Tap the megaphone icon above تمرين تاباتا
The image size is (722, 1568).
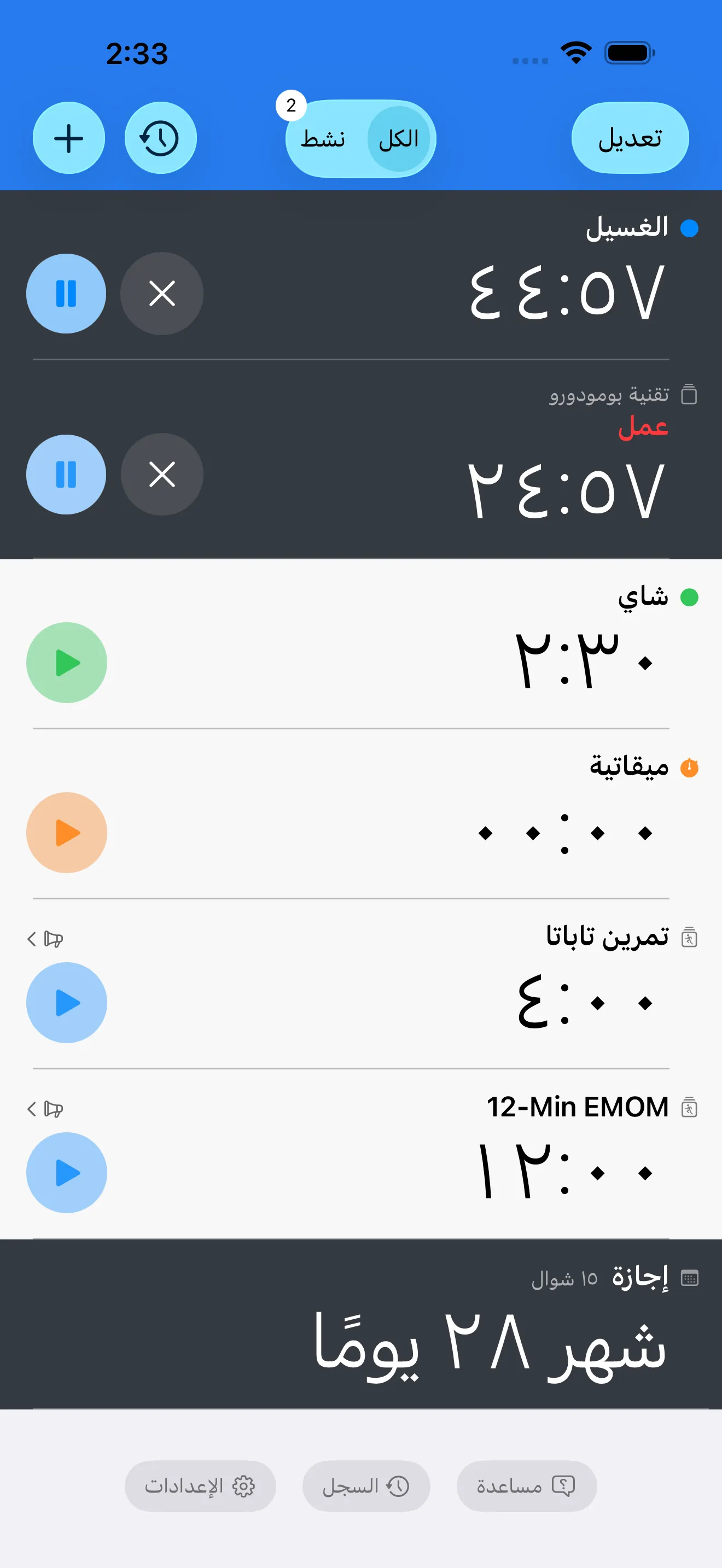click(53, 939)
